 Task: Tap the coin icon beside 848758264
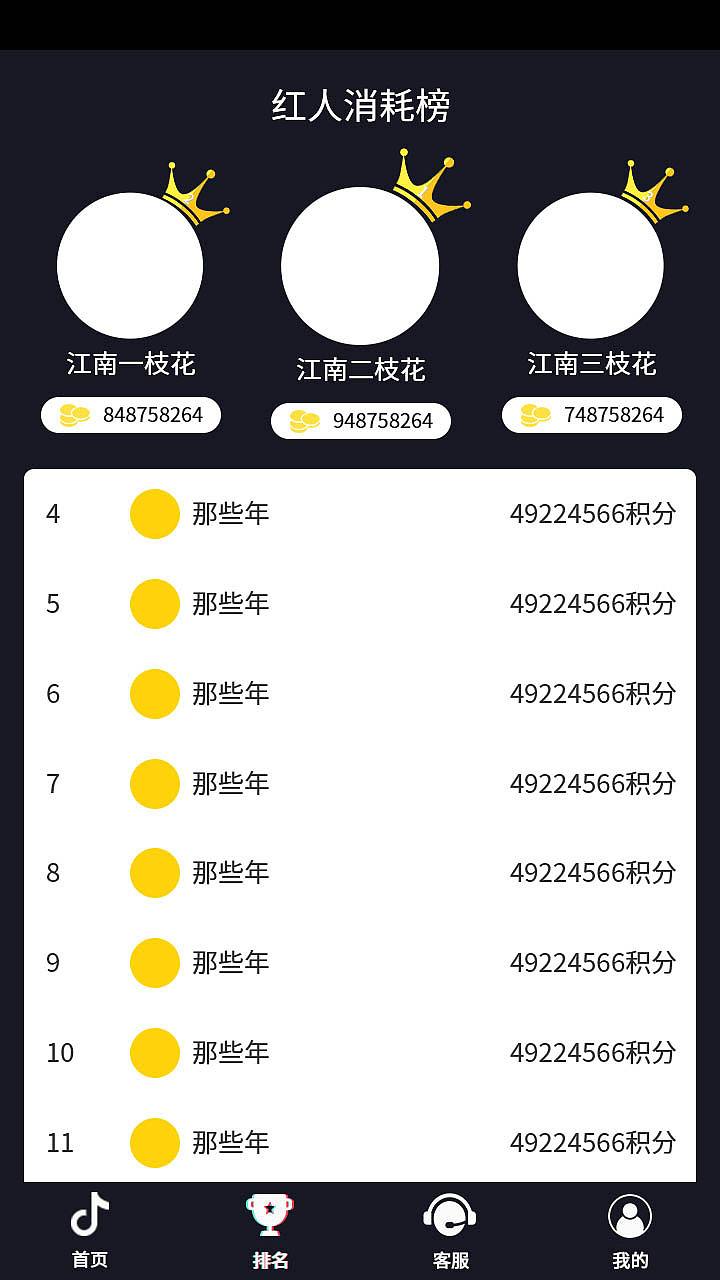(x=74, y=414)
